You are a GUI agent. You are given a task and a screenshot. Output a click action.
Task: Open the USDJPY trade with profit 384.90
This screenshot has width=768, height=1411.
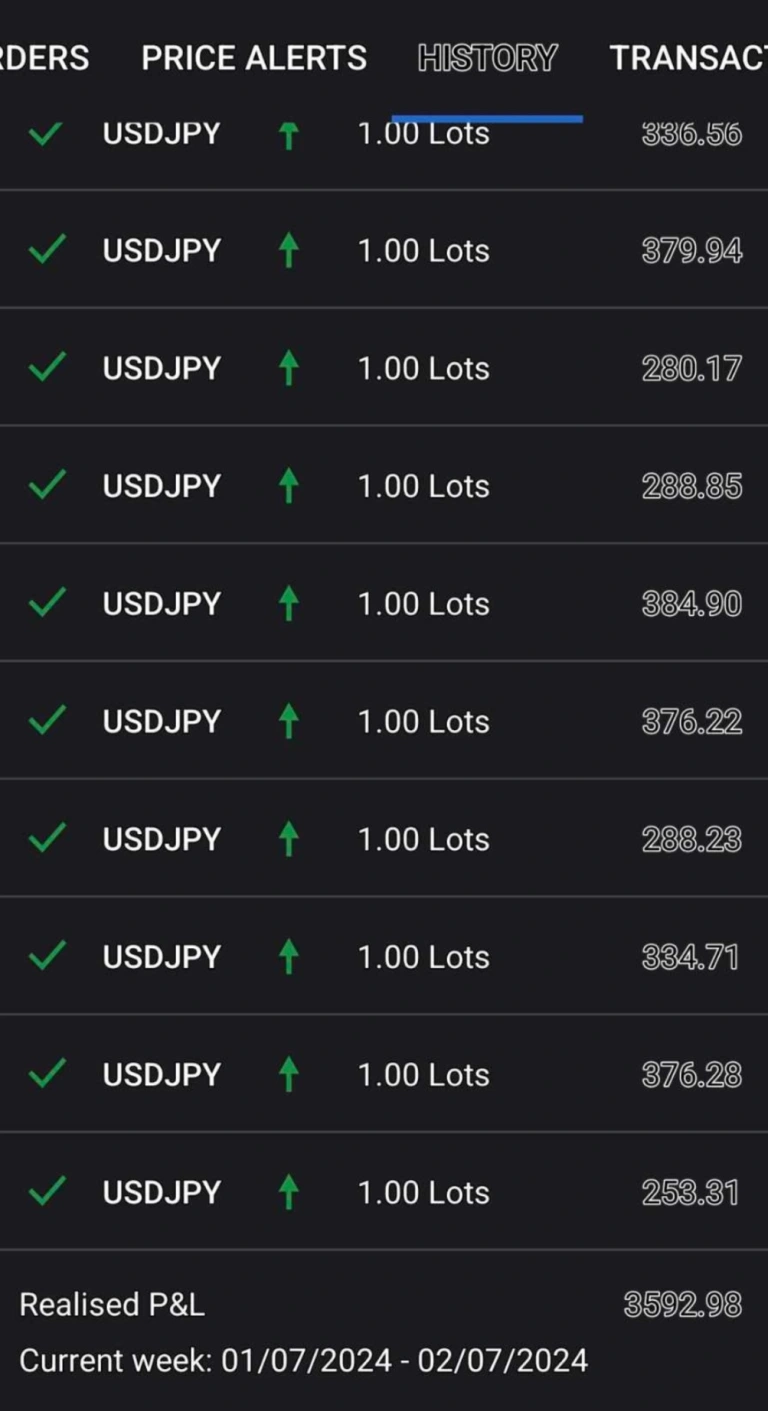384,603
